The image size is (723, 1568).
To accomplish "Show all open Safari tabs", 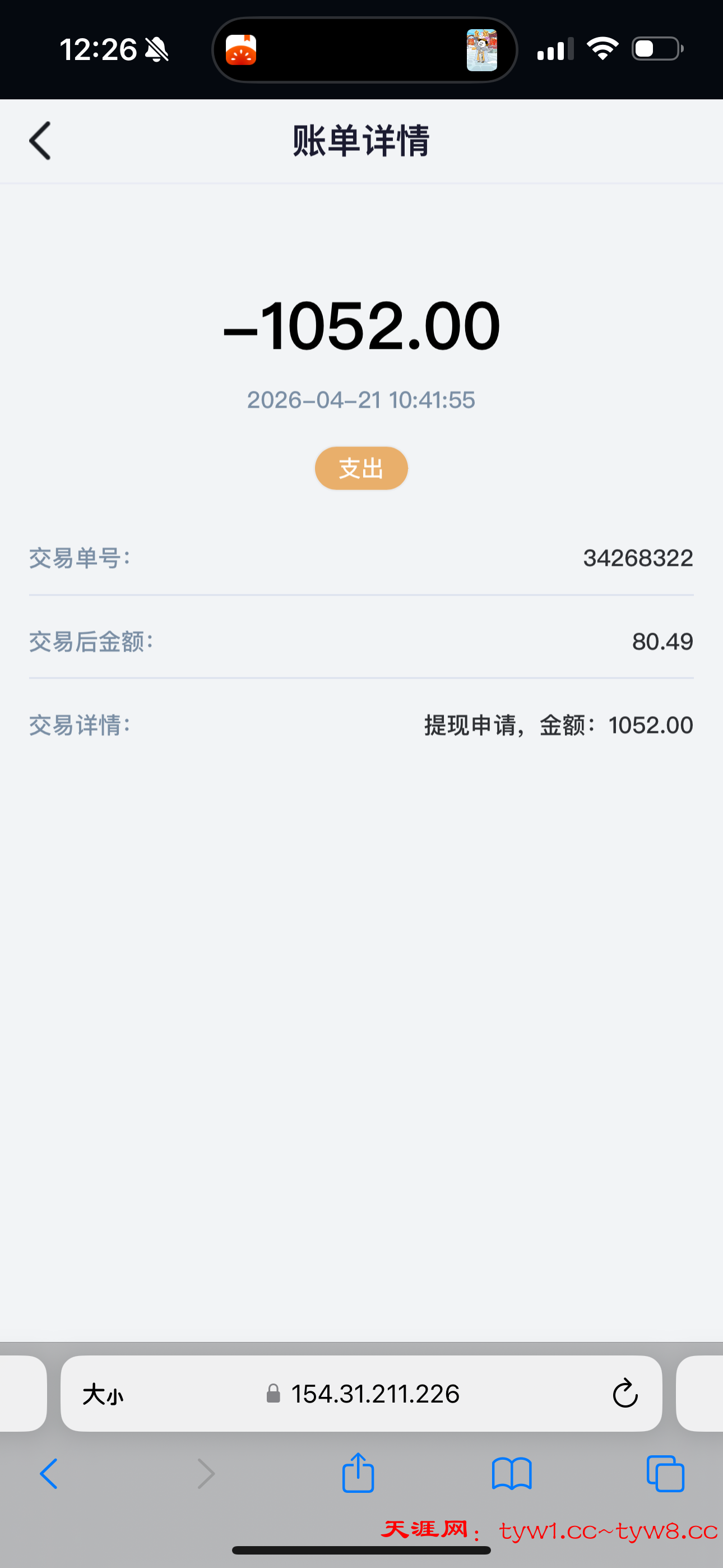I will pos(665,1474).
